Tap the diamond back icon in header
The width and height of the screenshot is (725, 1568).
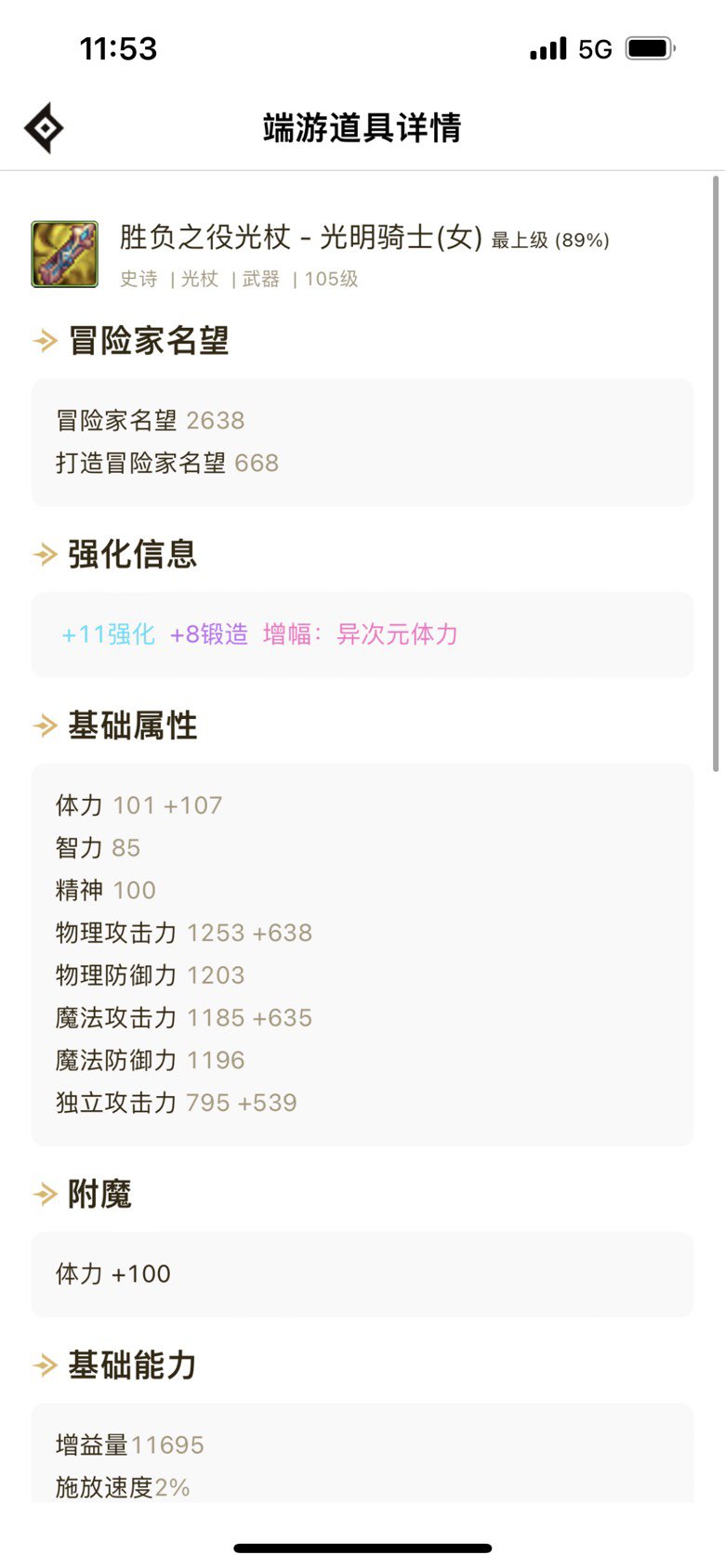(x=44, y=128)
